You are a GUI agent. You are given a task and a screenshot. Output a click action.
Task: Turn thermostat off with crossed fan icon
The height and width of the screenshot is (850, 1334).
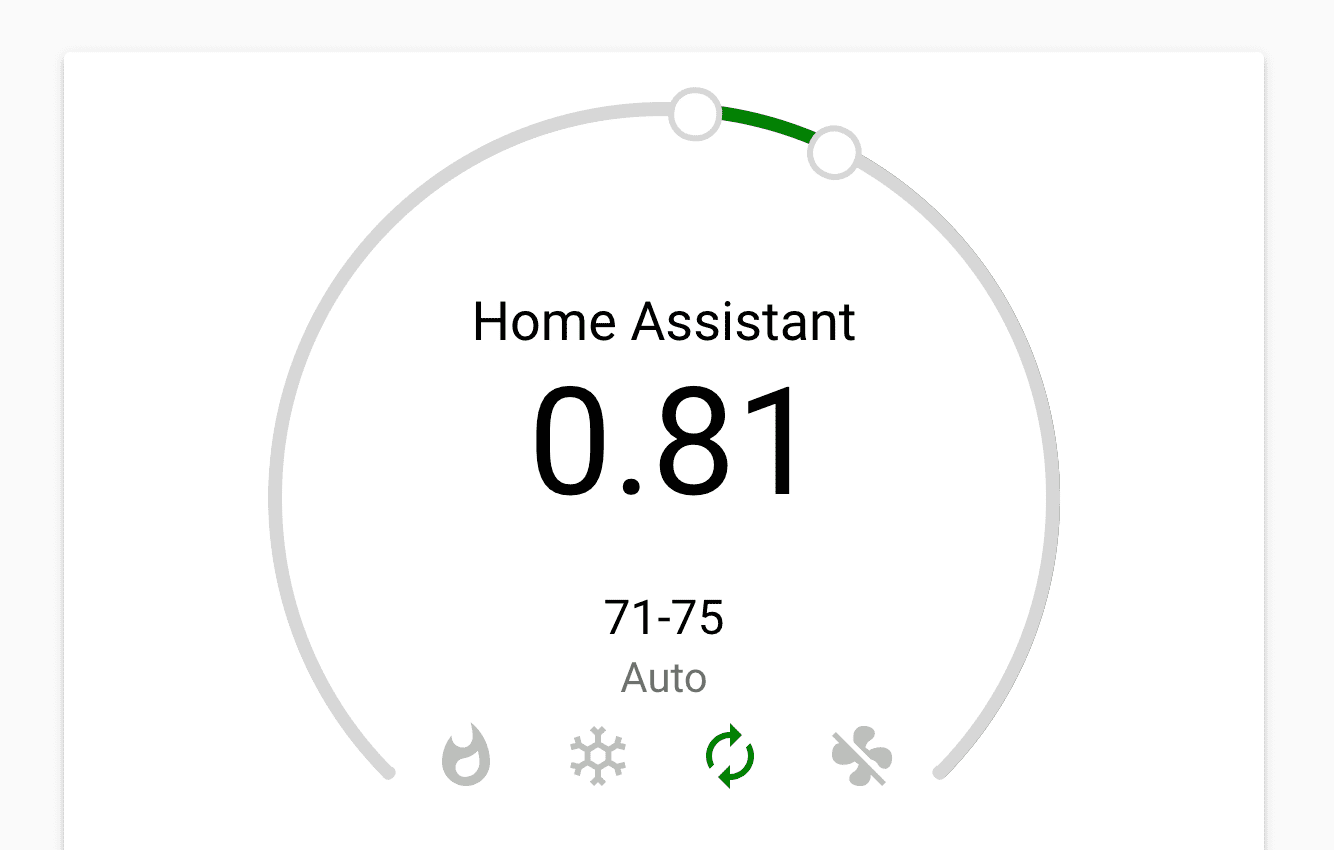[x=861, y=757]
